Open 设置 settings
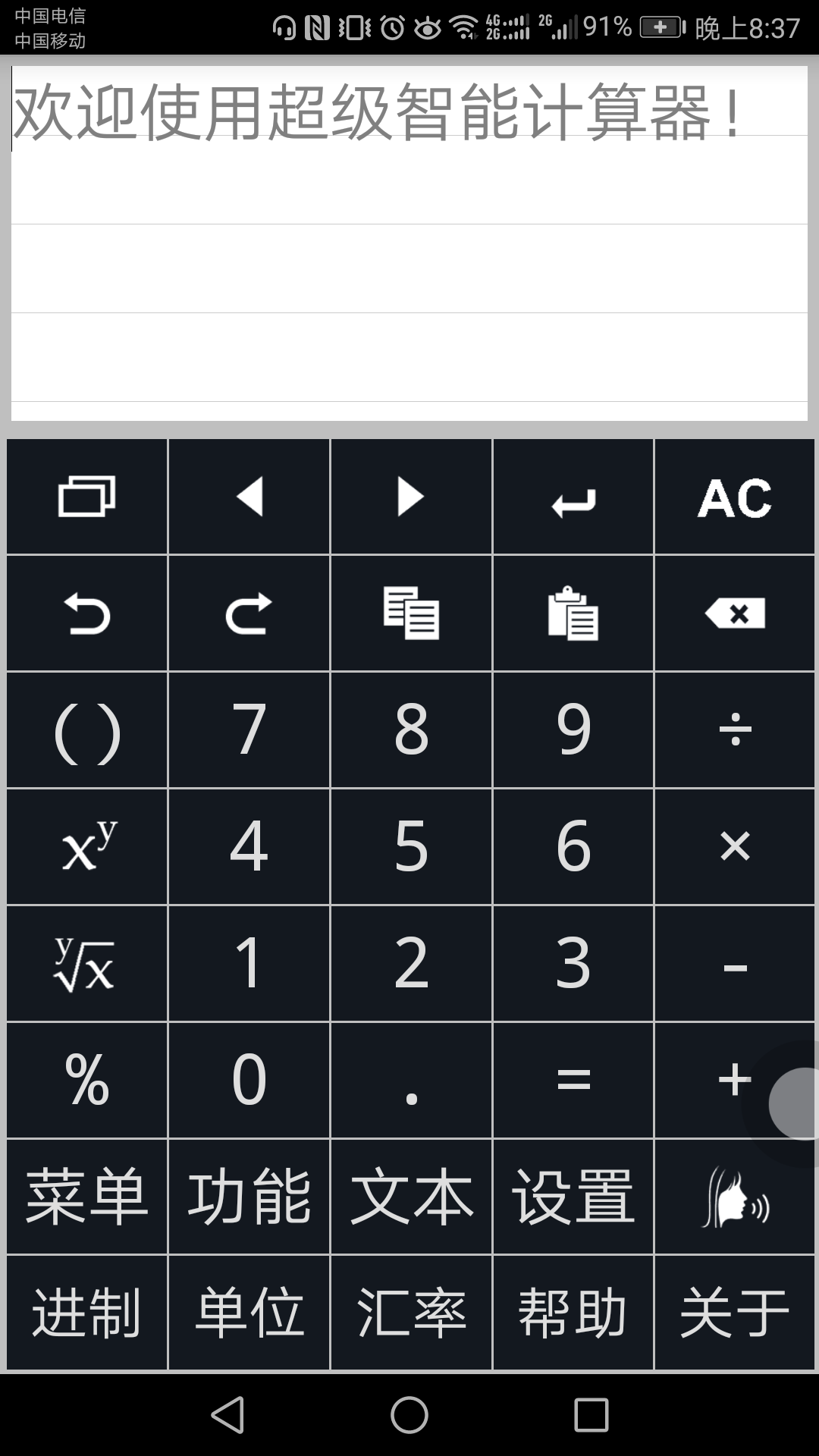Viewport: 819px width, 1456px height. click(x=573, y=1197)
